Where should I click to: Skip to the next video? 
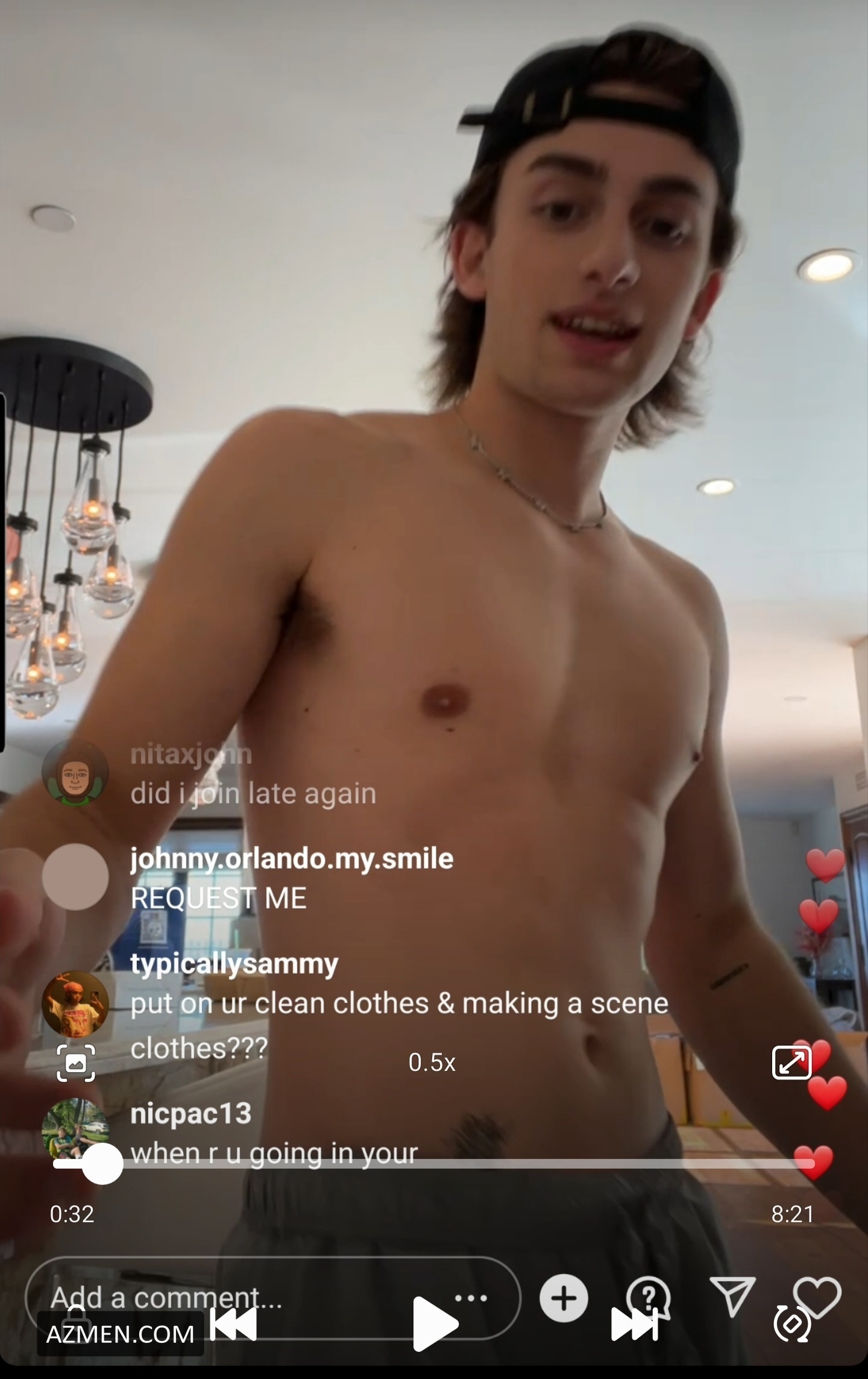coord(634,1324)
